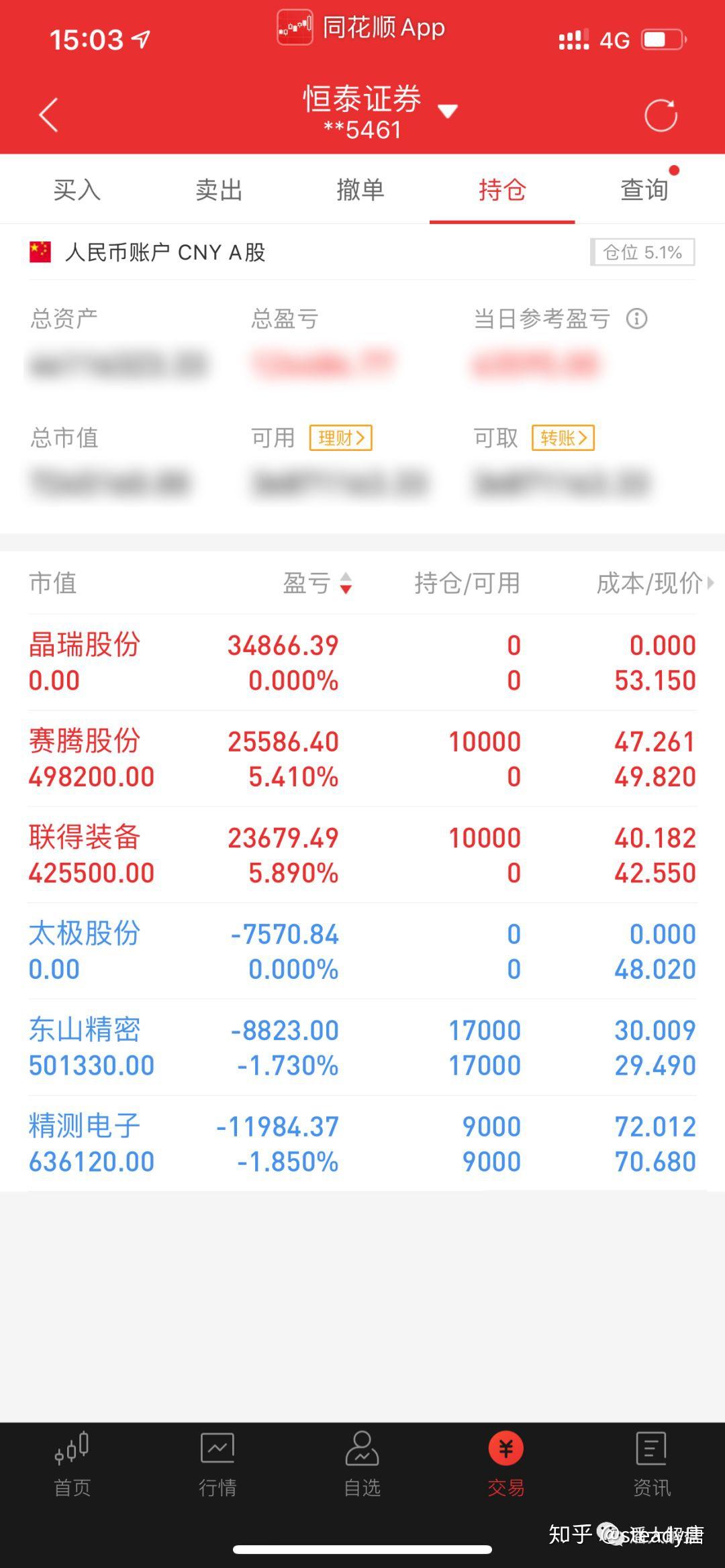Switch to the 撤单 tab

tap(360, 190)
